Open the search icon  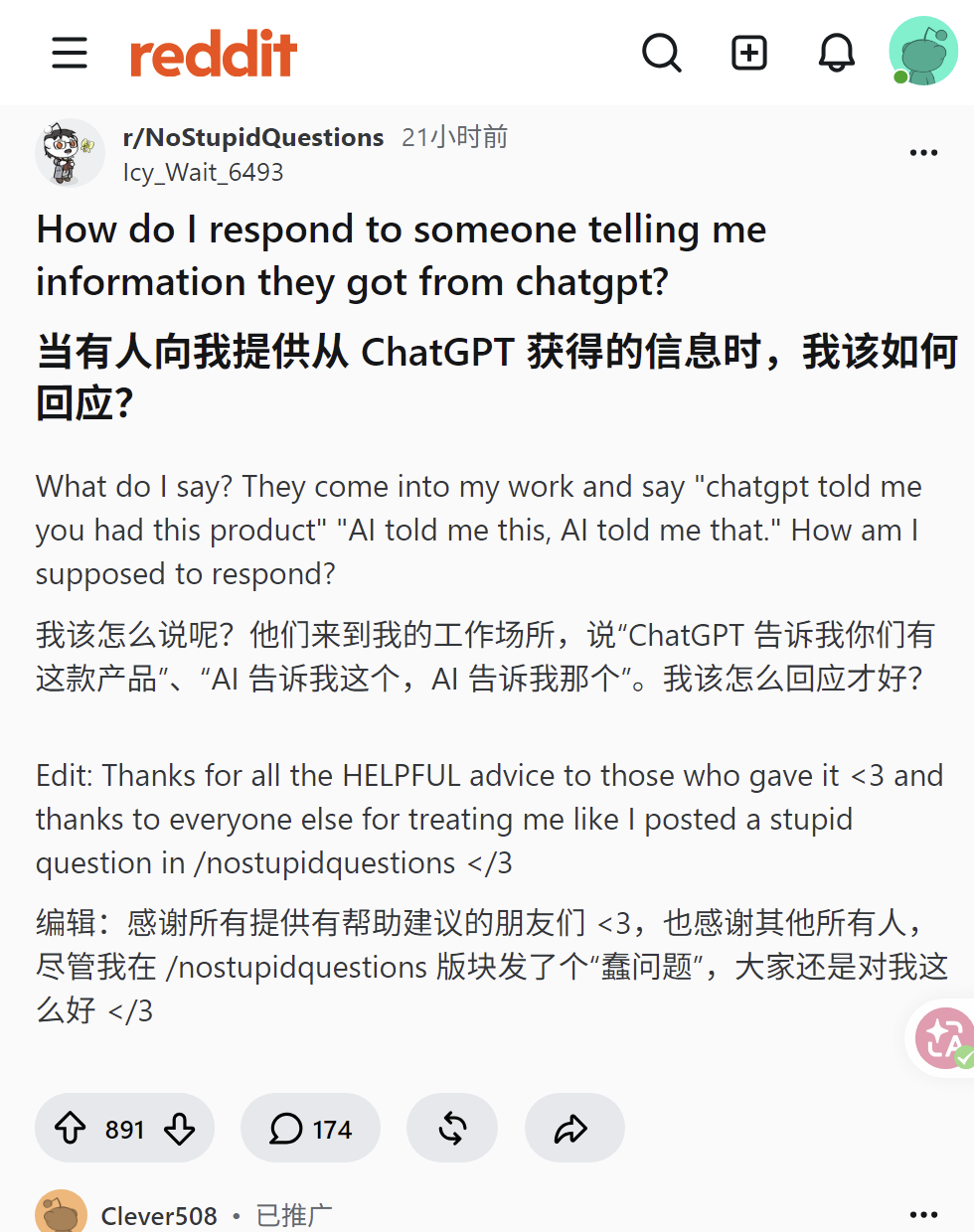[x=662, y=53]
